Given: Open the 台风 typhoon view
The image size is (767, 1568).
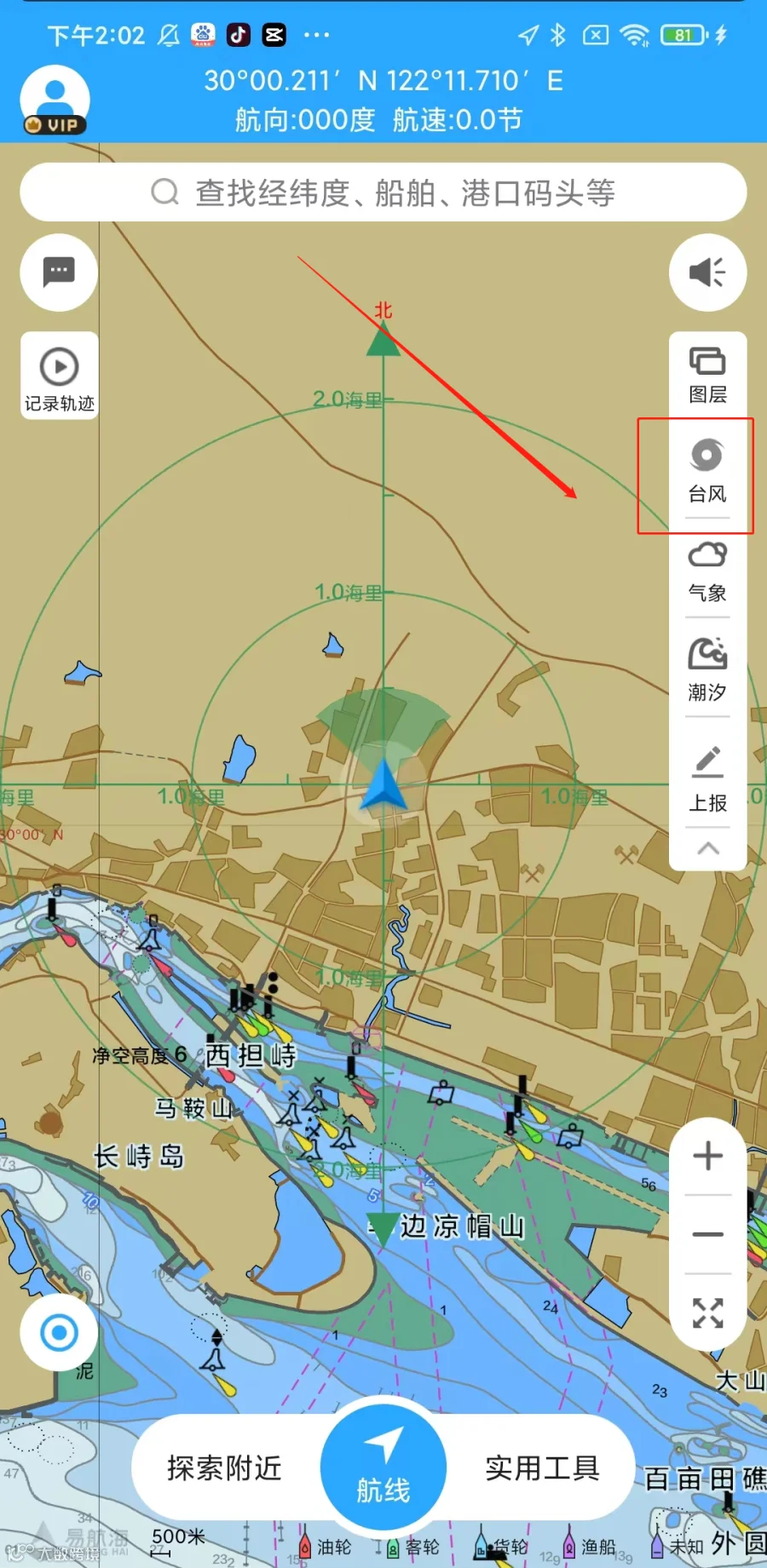Looking at the screenshot, I should click(707, 471).
